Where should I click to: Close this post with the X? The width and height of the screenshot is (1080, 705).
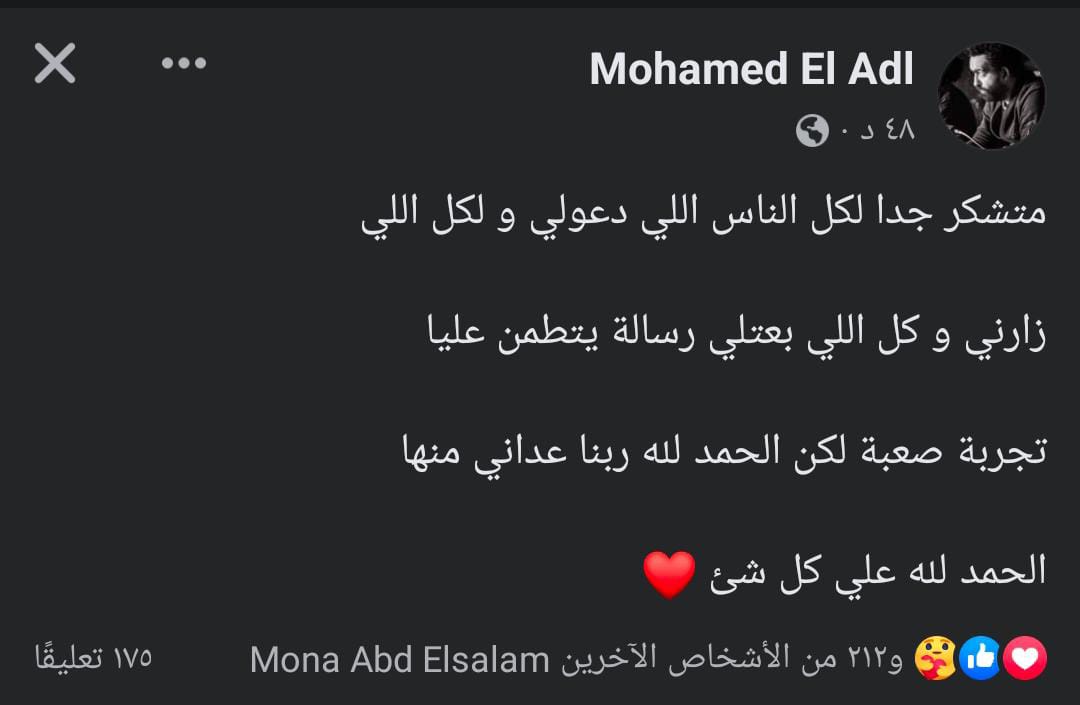[55, 64]
